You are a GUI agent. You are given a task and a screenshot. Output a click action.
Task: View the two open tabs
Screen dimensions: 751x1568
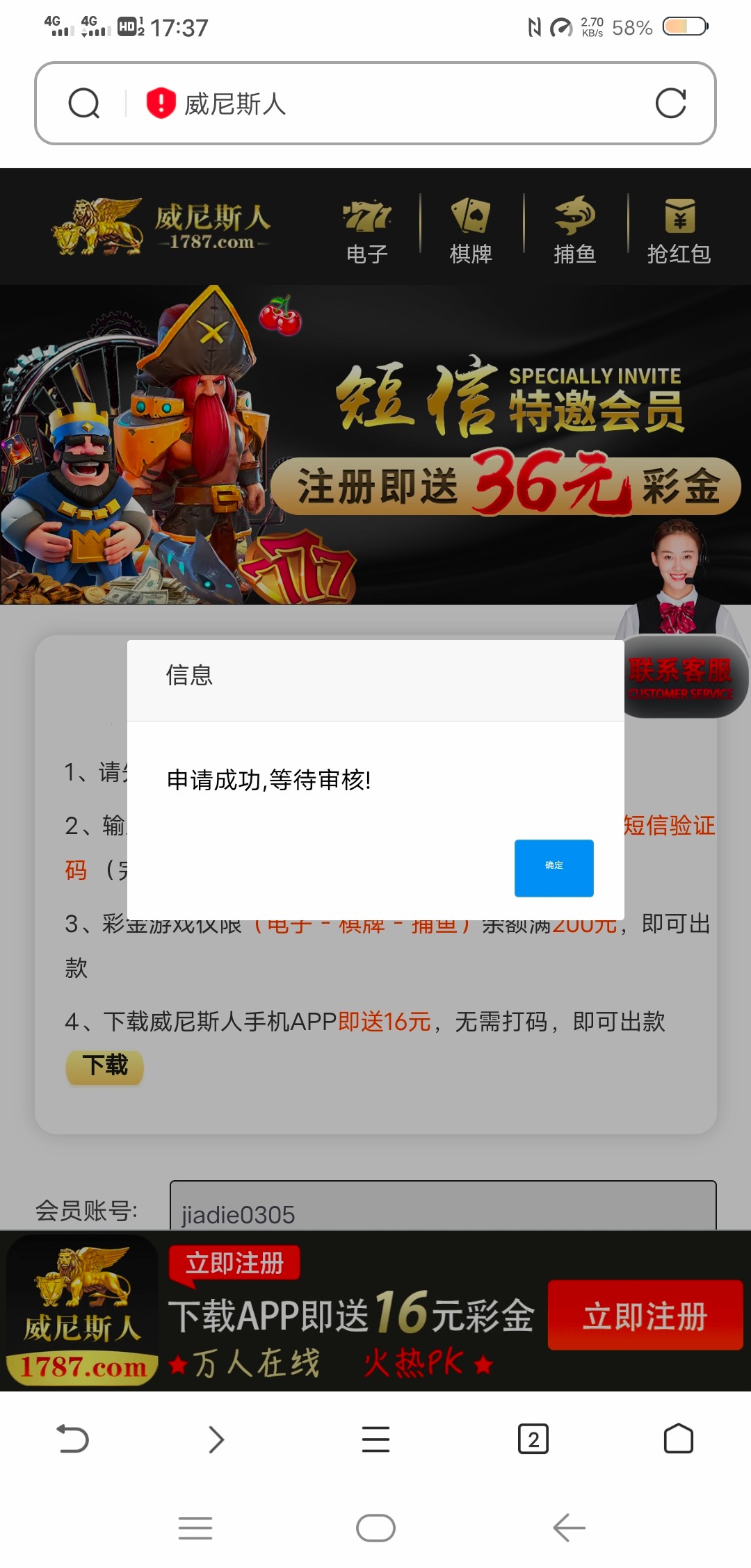click(533, 1439)
